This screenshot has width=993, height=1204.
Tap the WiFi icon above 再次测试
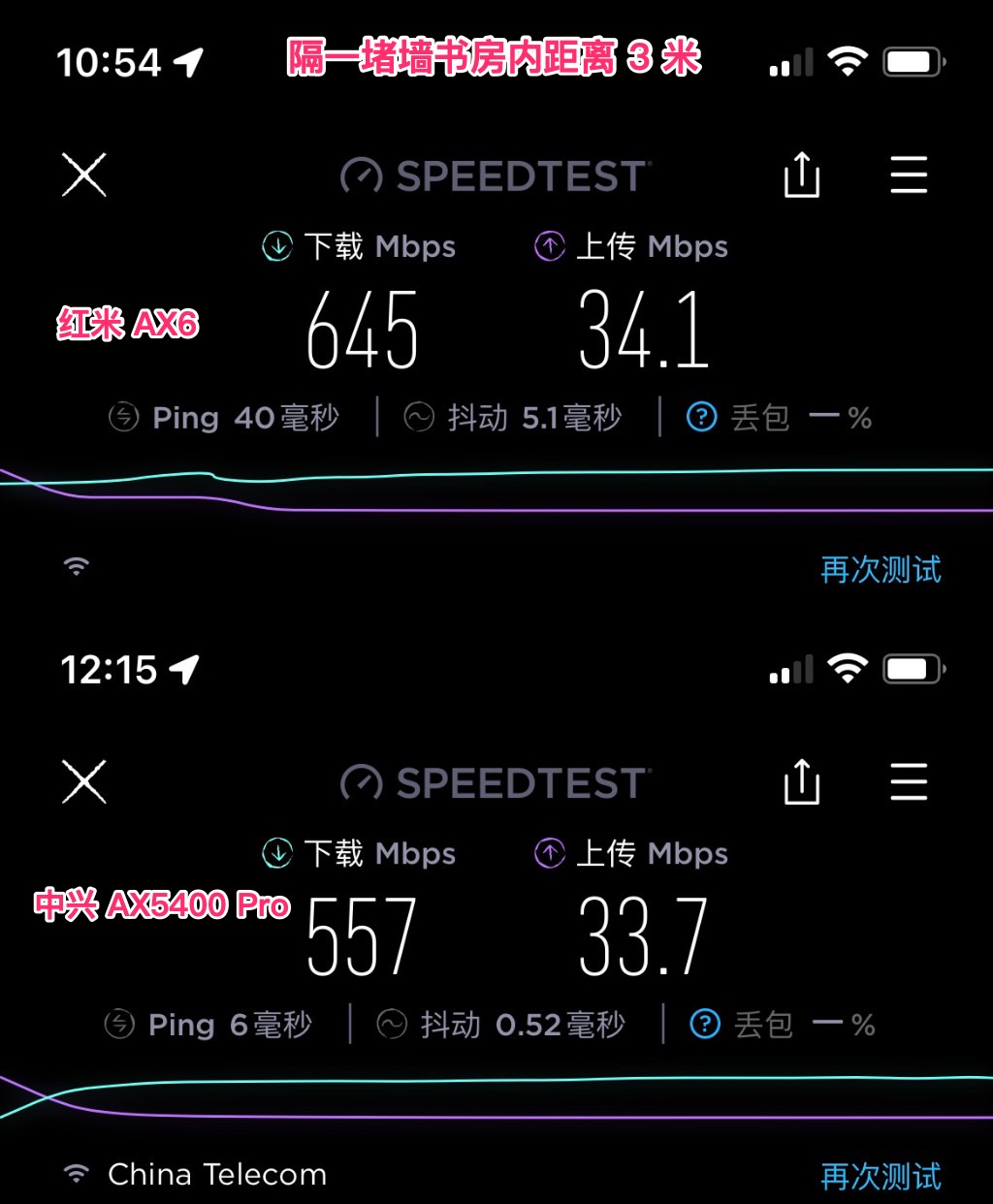(x=78, y=567)
